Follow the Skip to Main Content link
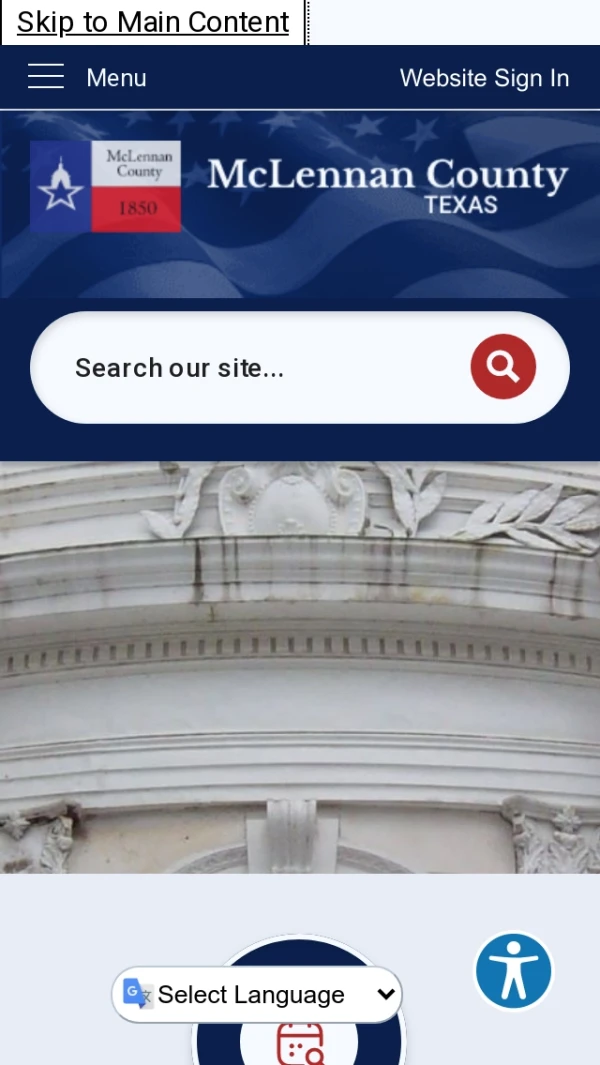Image resolution: width=600 pixels, height=1065 pixels. 153,22
